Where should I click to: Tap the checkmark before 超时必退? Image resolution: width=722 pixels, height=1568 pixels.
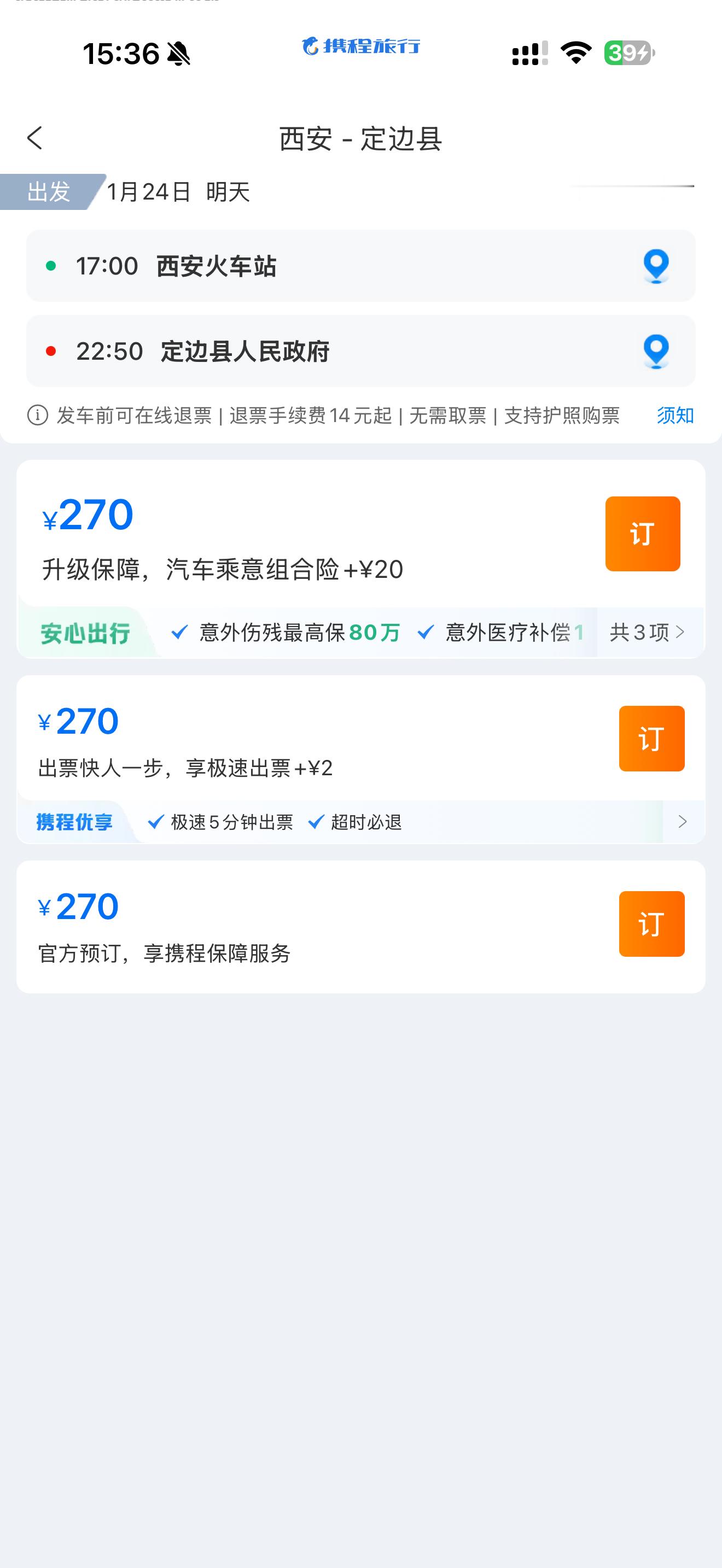317,821
